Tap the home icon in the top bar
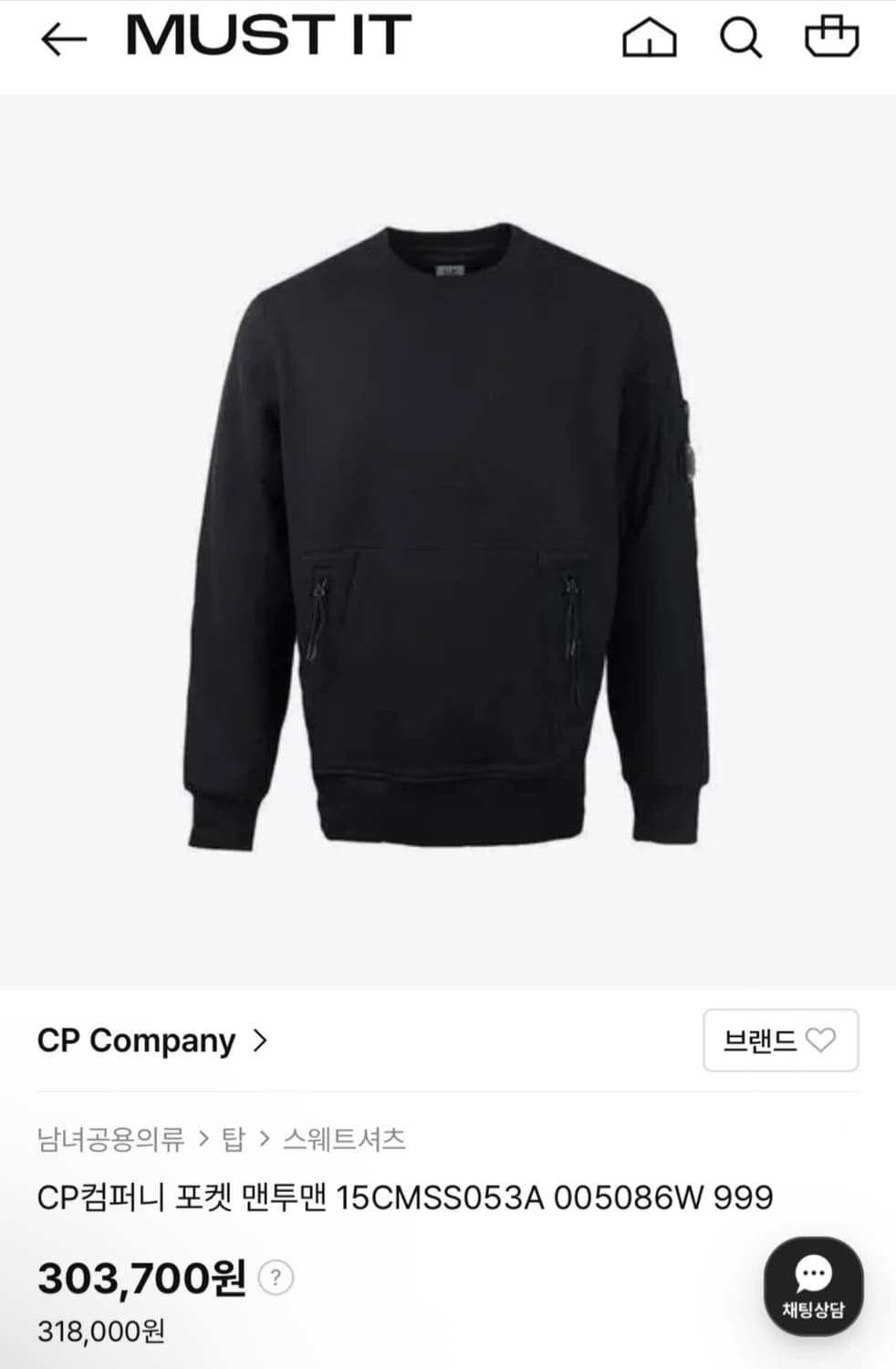The width and height of the screenshot is (896, 1369). click(x=650, y=39)
